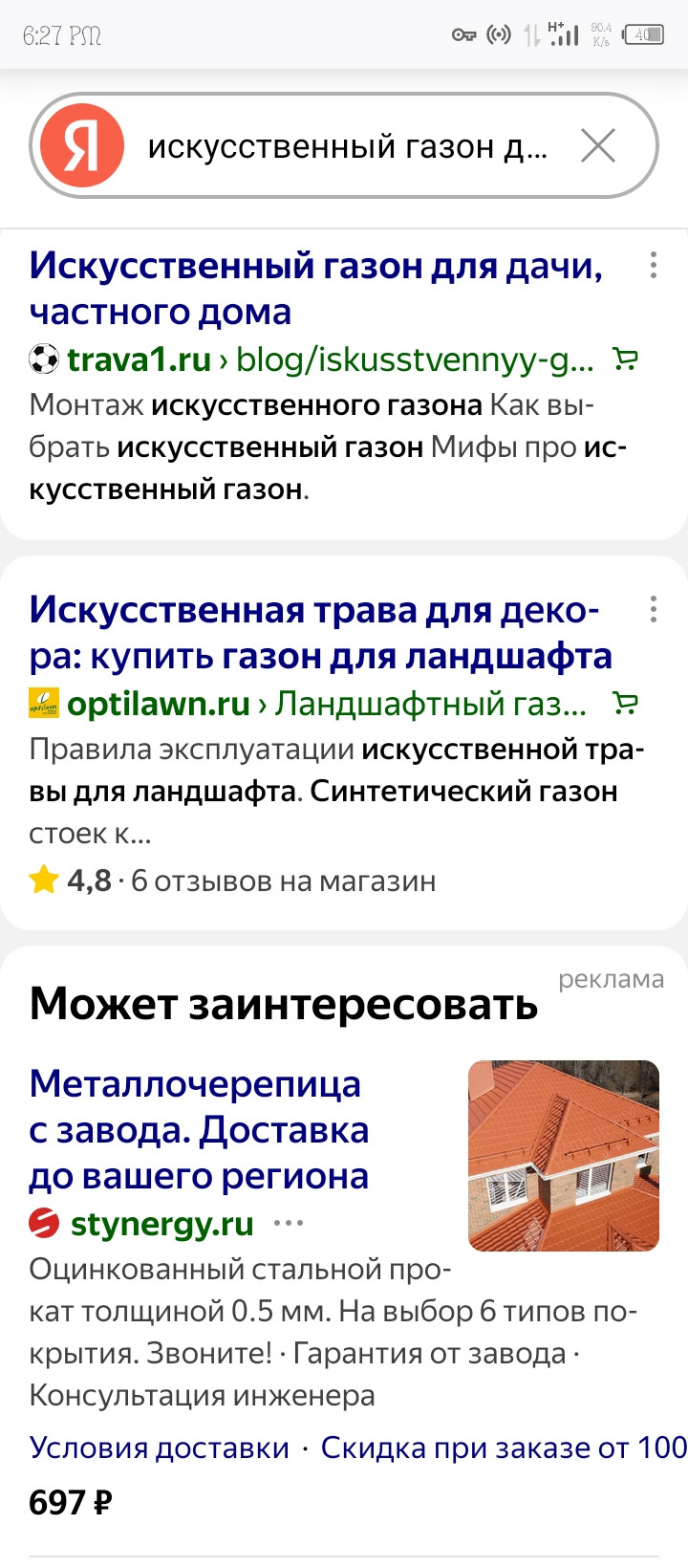Screen dimensions: 688x1568
Task: Open the orange roof ad image
Action: click(564, 1155)
